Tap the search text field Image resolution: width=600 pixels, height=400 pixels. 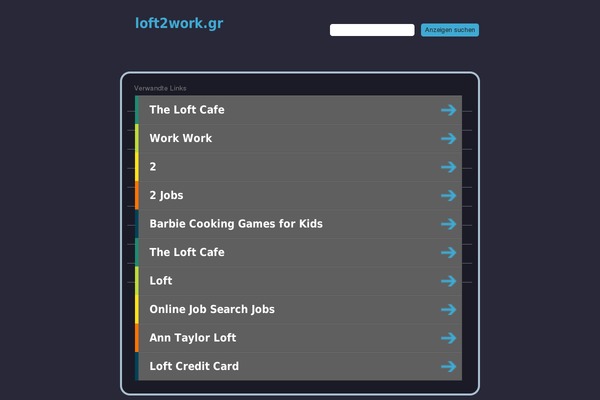[x=372, y=30]
